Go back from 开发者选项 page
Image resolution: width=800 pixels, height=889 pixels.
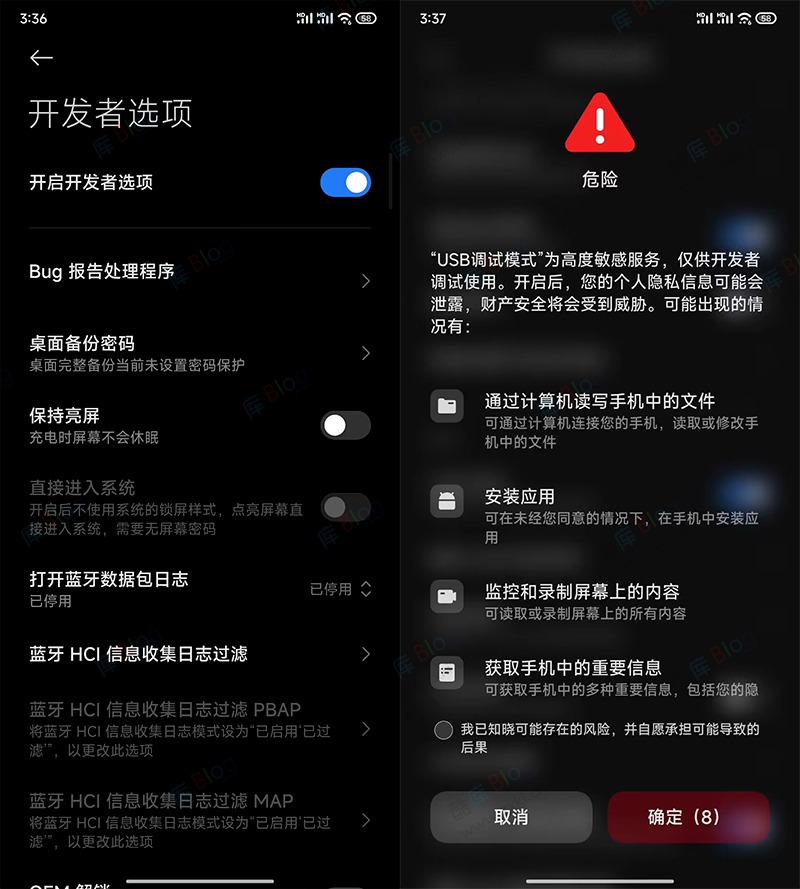pos(41,59)
